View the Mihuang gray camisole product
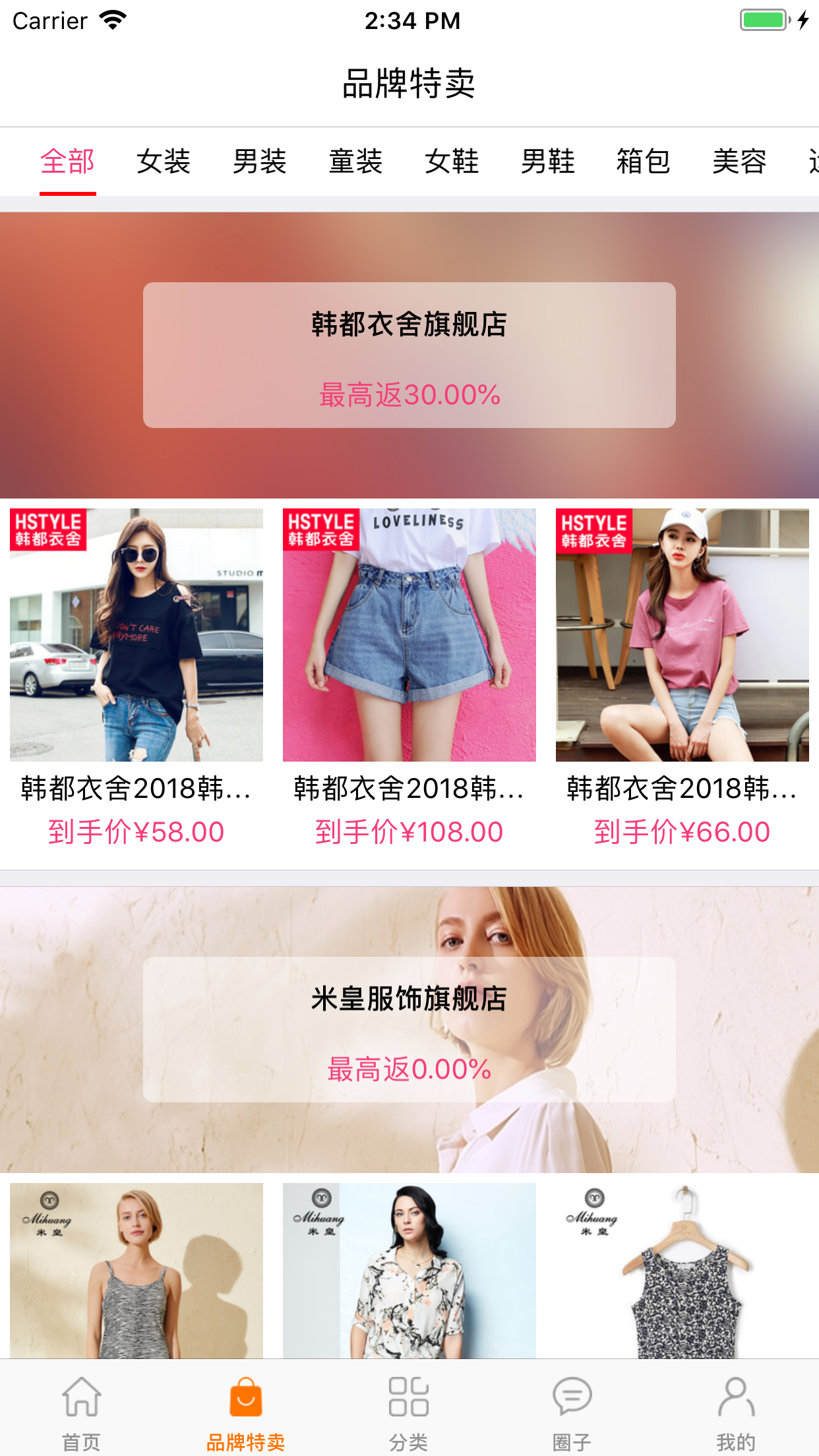 (x=136, y=1269)
